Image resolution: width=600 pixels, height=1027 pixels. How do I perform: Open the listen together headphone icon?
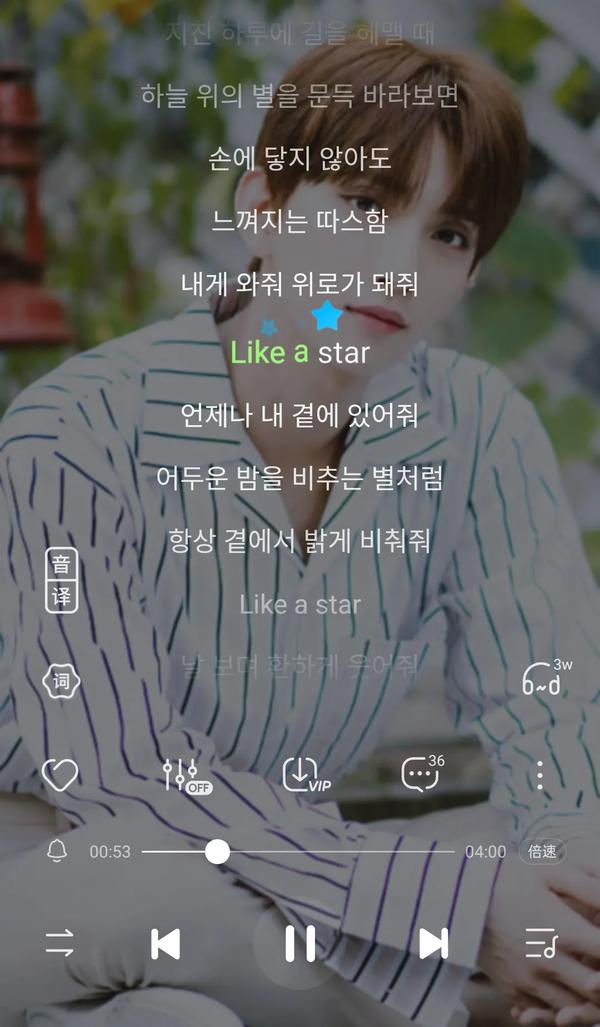(x=543, y=680)
